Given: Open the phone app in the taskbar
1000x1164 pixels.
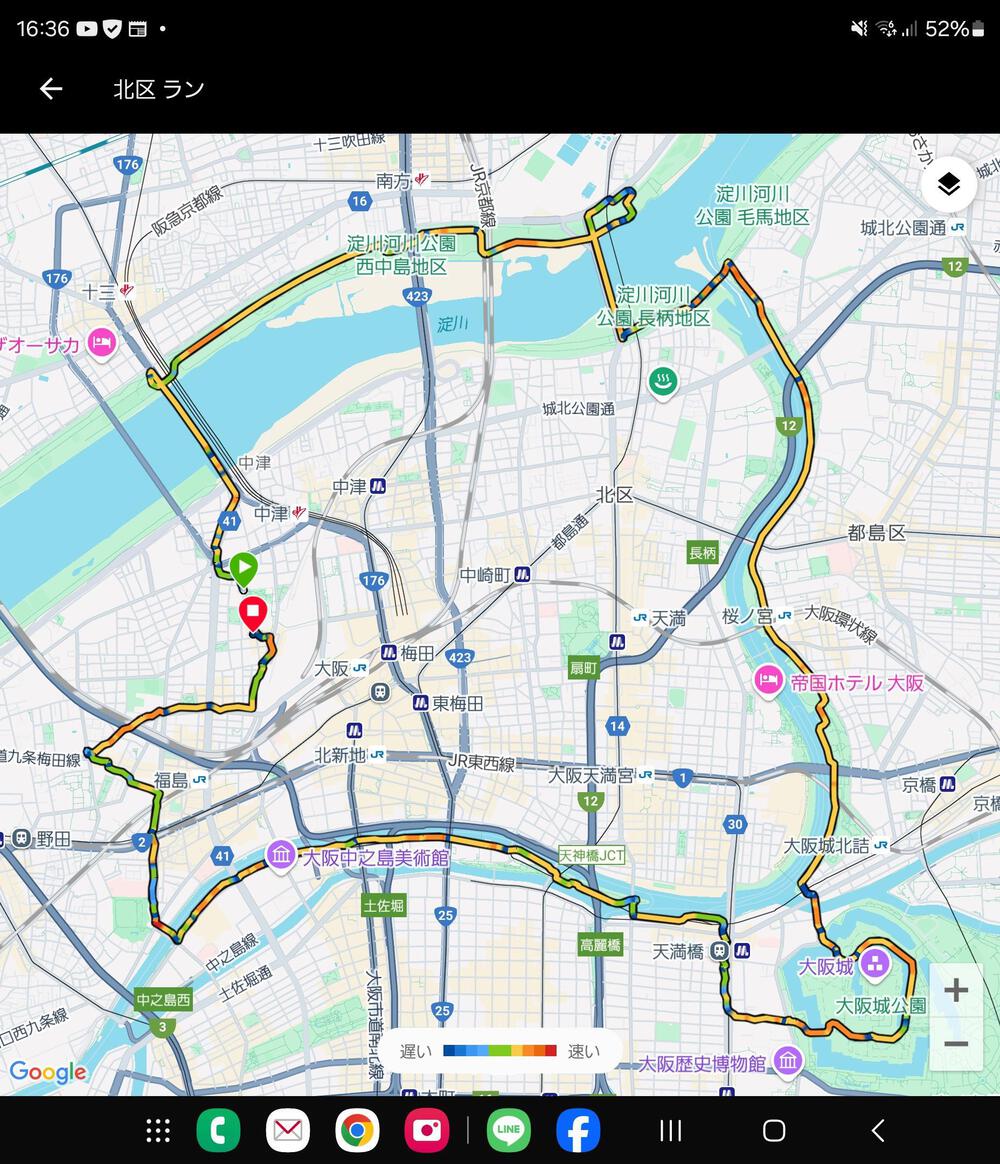Looking at the screenshot, I should coord(218,1131).
